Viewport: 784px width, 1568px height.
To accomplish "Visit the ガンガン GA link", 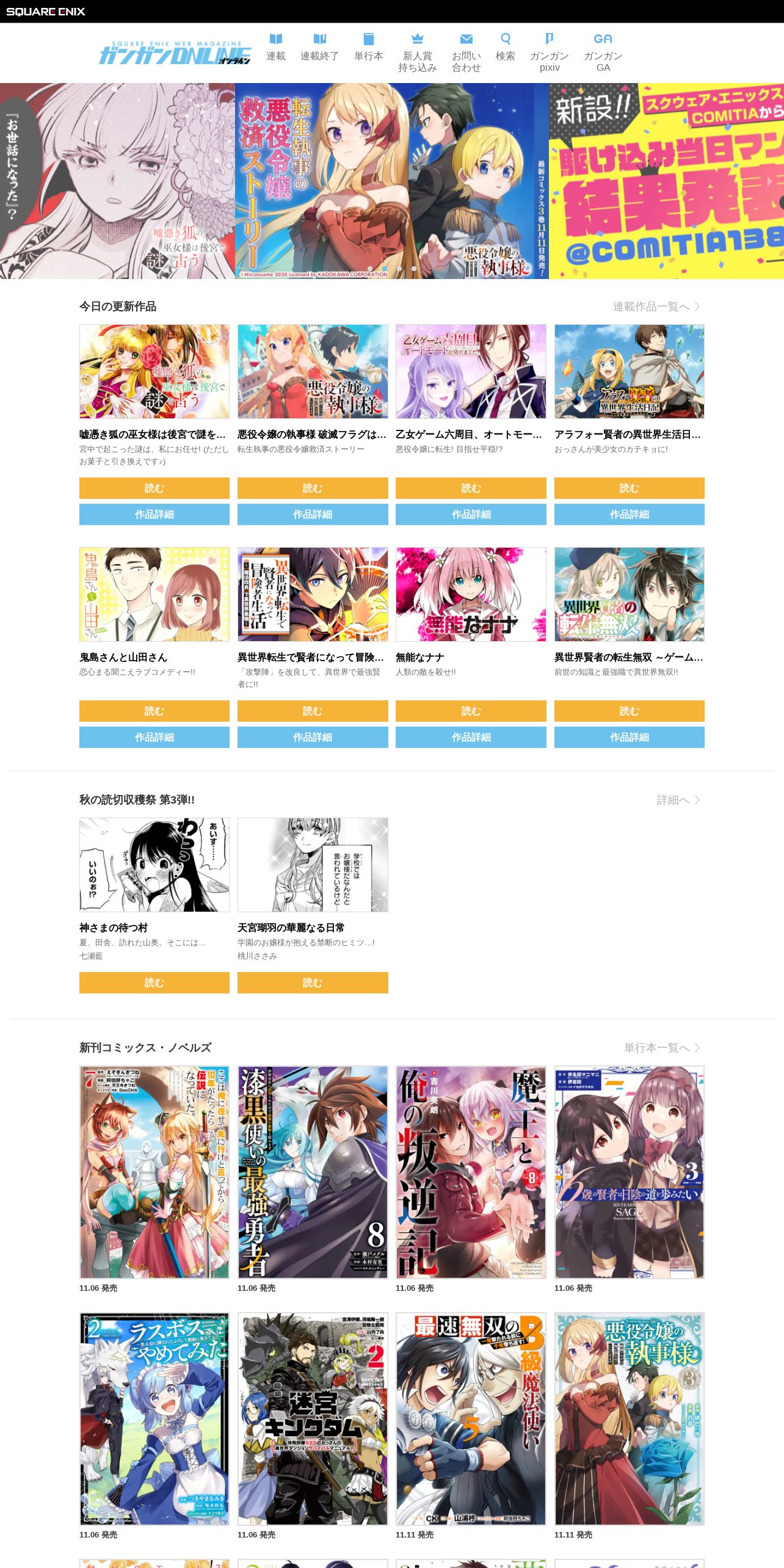I will [x=603, y=53].
